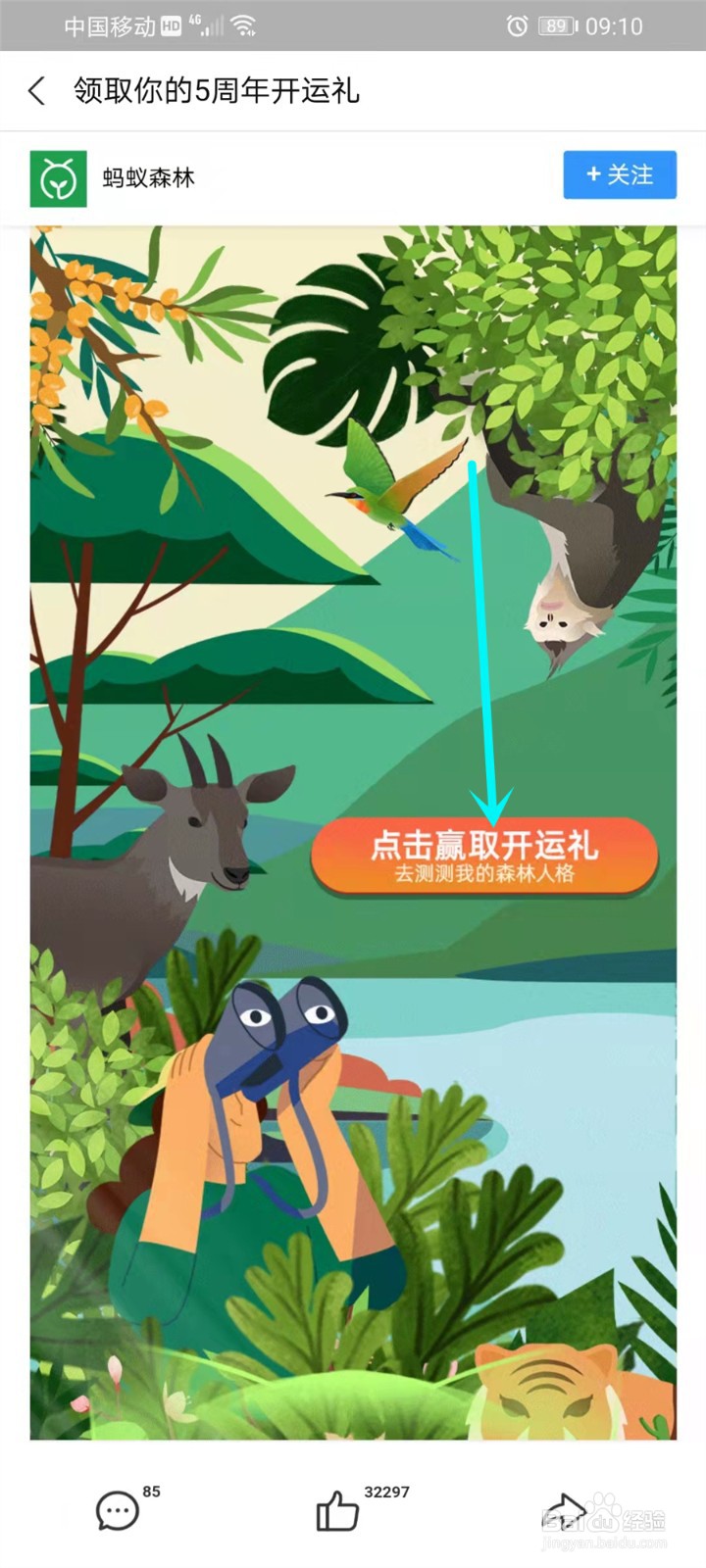Follow 蚂蚁森林 with the +关注 button
706x1568 pixels.
(x=620, y=174)
